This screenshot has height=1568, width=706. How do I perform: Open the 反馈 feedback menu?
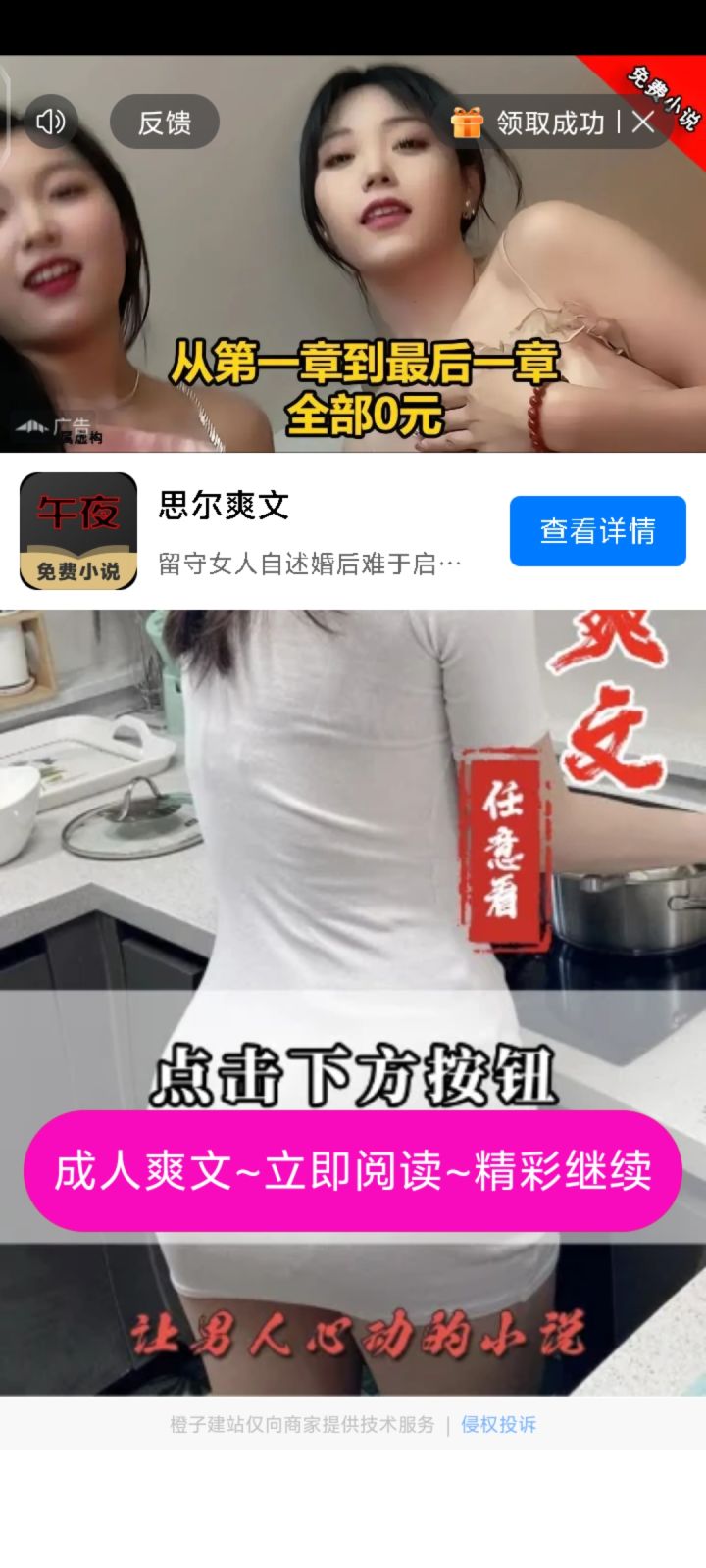click(x=164, y=122)
